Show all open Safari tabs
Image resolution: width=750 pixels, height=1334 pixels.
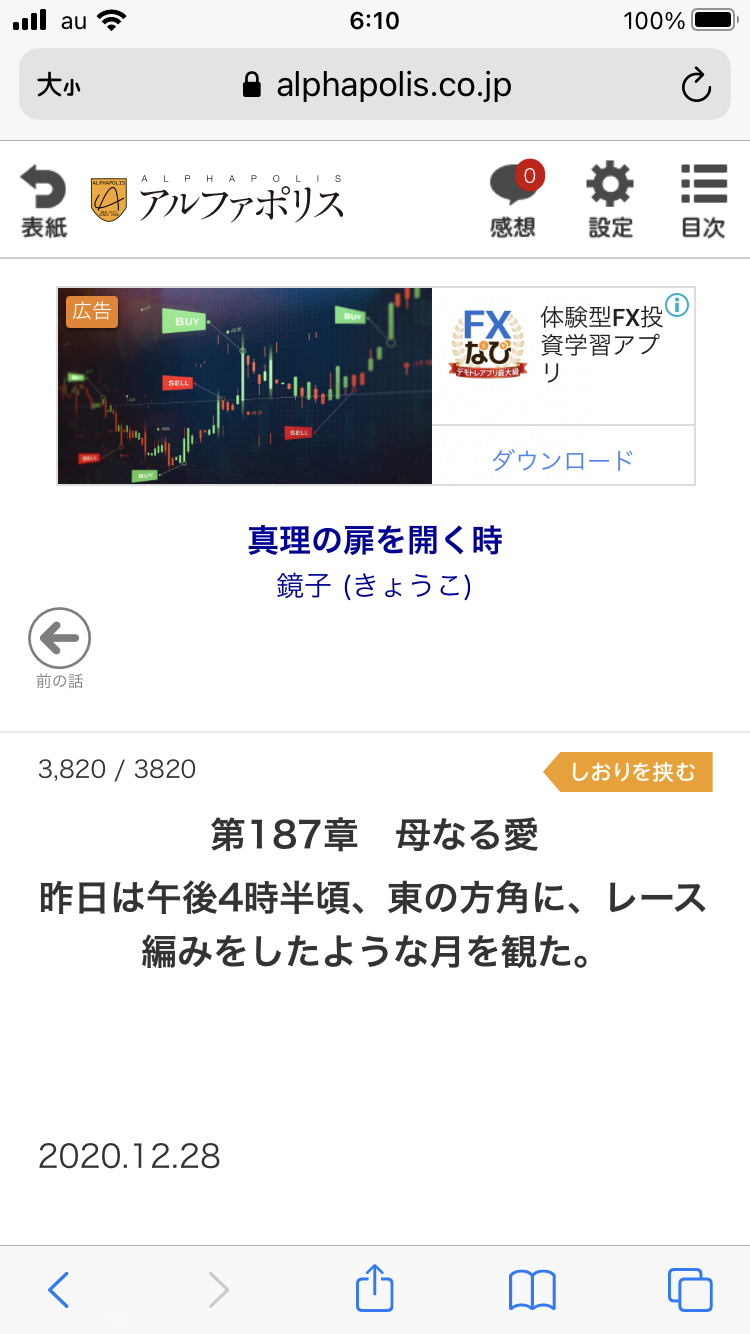pyautogui.click(x=690, y=1290)
